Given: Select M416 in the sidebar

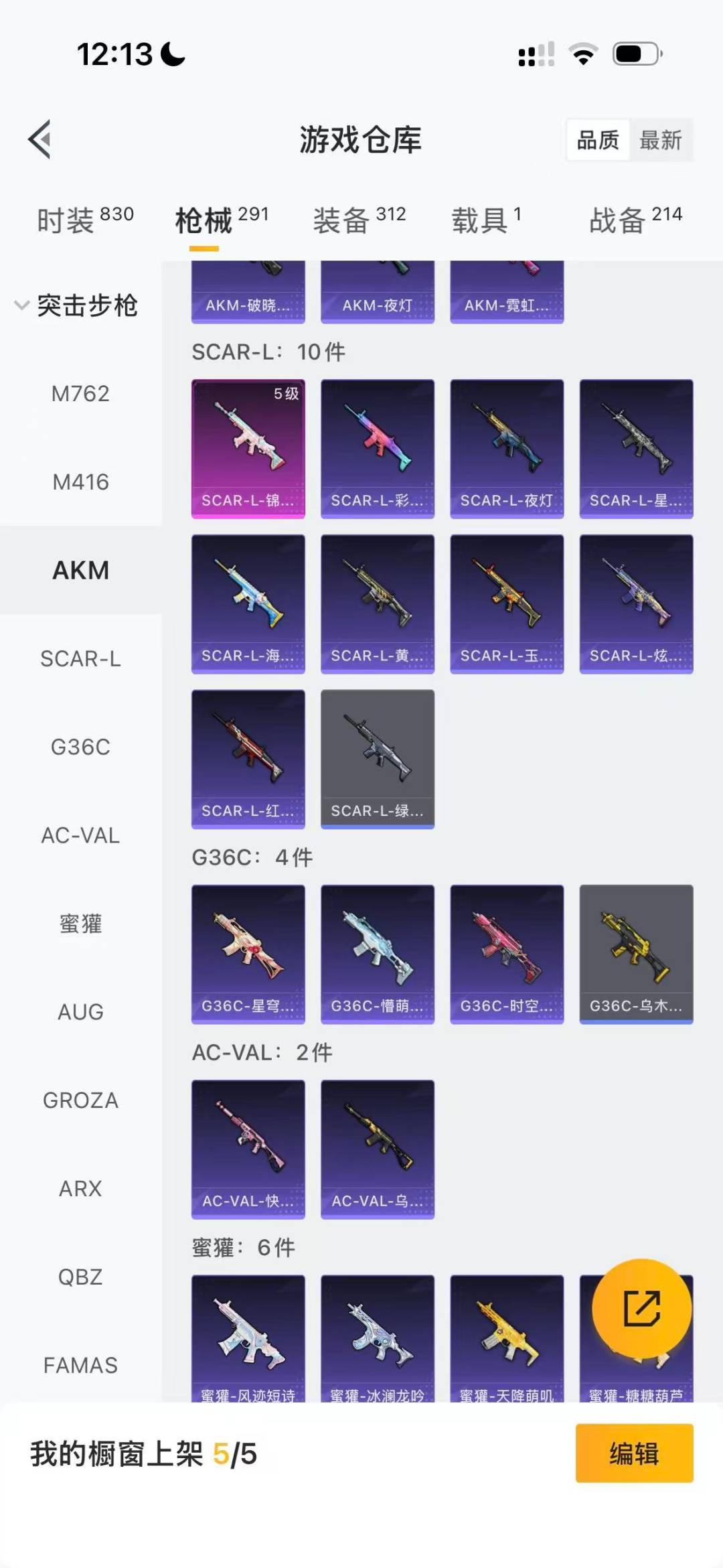Looking at the screenshot, I should coord(80,482).
